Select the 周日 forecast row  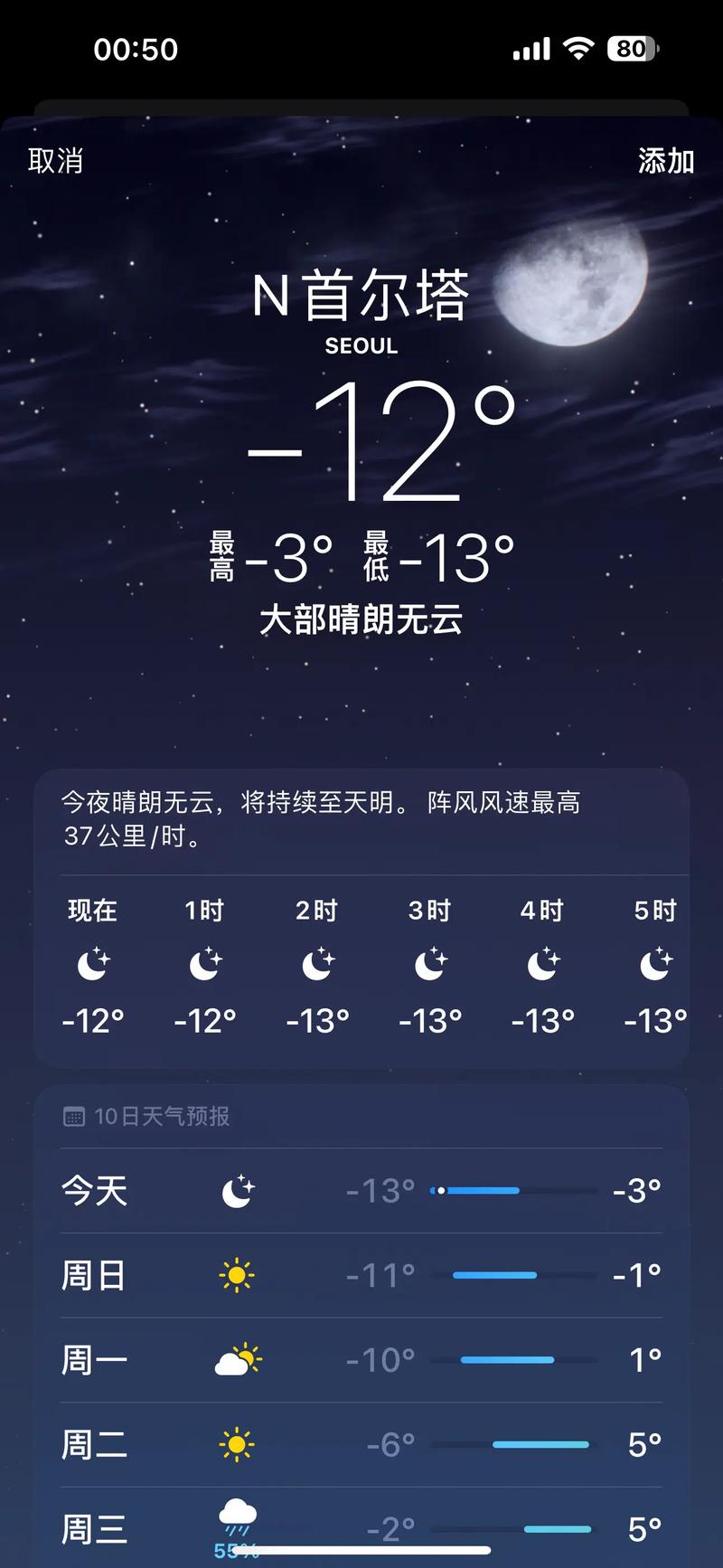tap(361, 1274)
